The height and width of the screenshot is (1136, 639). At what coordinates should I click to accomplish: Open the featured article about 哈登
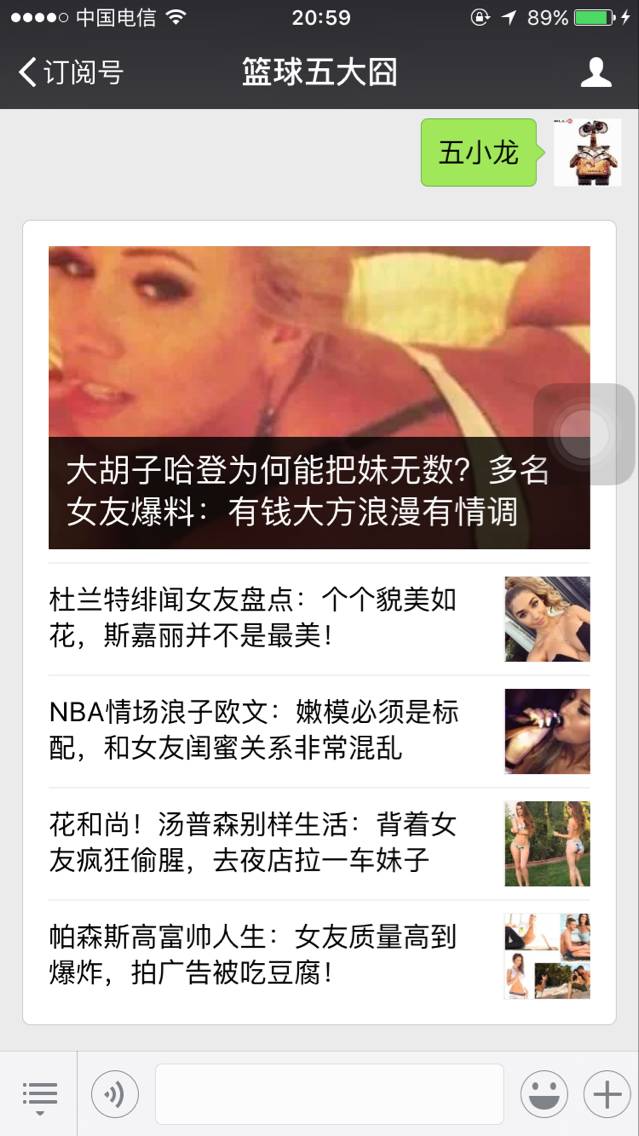coord(318,397)
